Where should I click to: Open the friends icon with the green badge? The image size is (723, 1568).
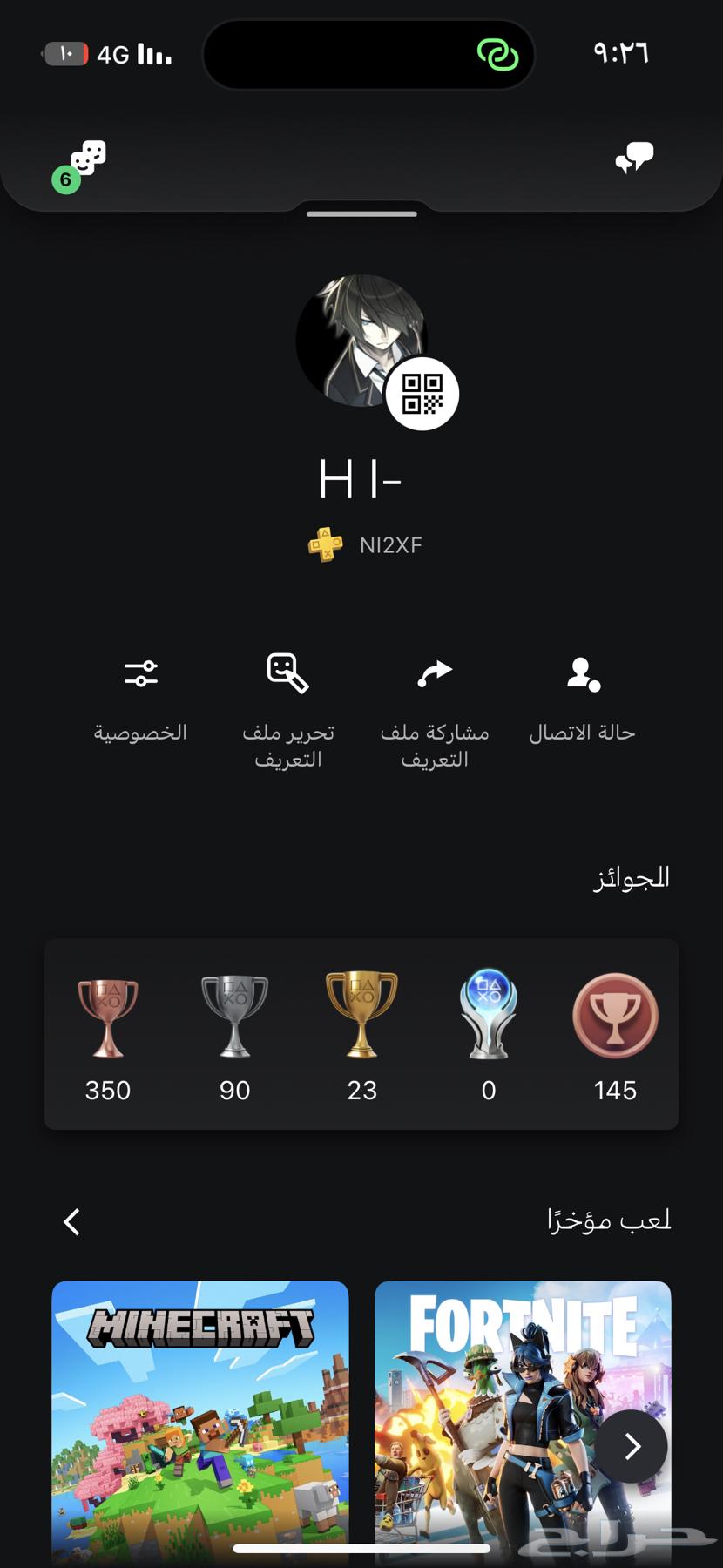(84, 162)
